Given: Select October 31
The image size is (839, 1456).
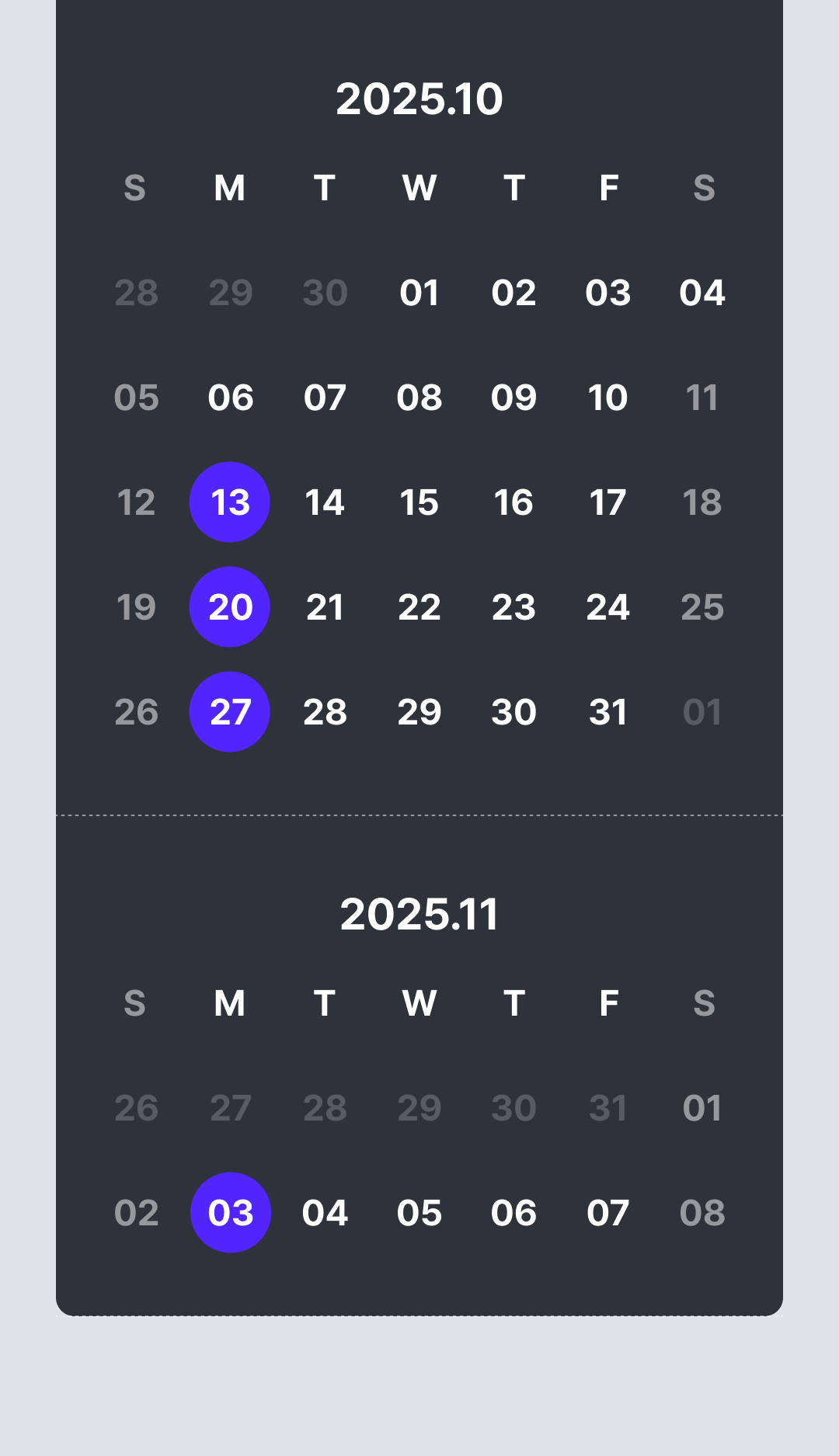Looking at the screenshot, I should pyautogui.click(x=608, y=712).
